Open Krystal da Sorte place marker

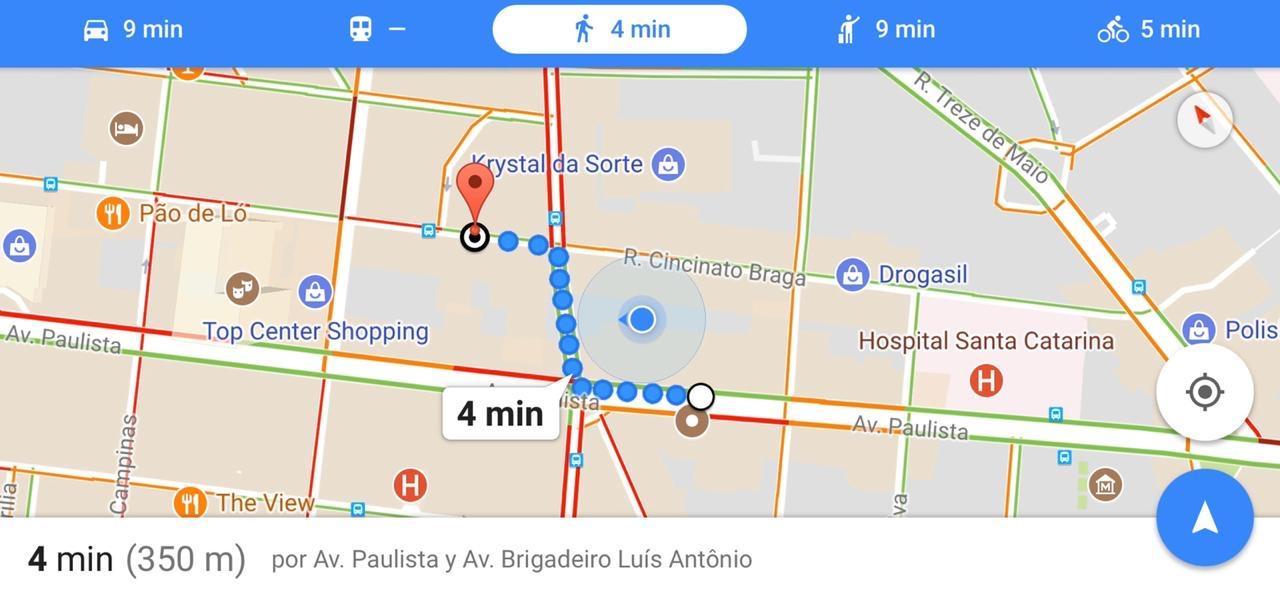pos(667,164)
